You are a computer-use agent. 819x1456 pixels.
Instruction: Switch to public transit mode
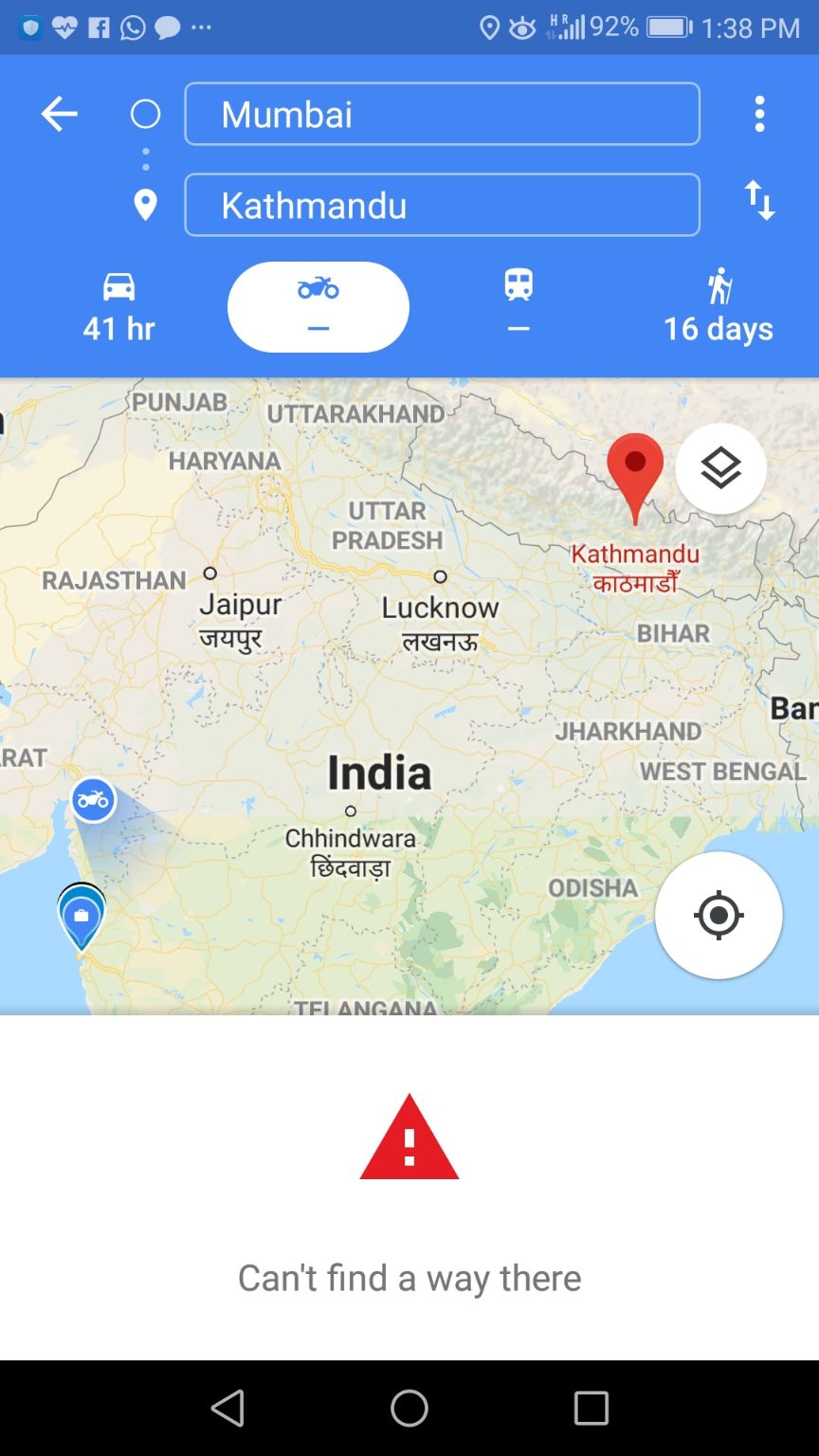point(519,307)
